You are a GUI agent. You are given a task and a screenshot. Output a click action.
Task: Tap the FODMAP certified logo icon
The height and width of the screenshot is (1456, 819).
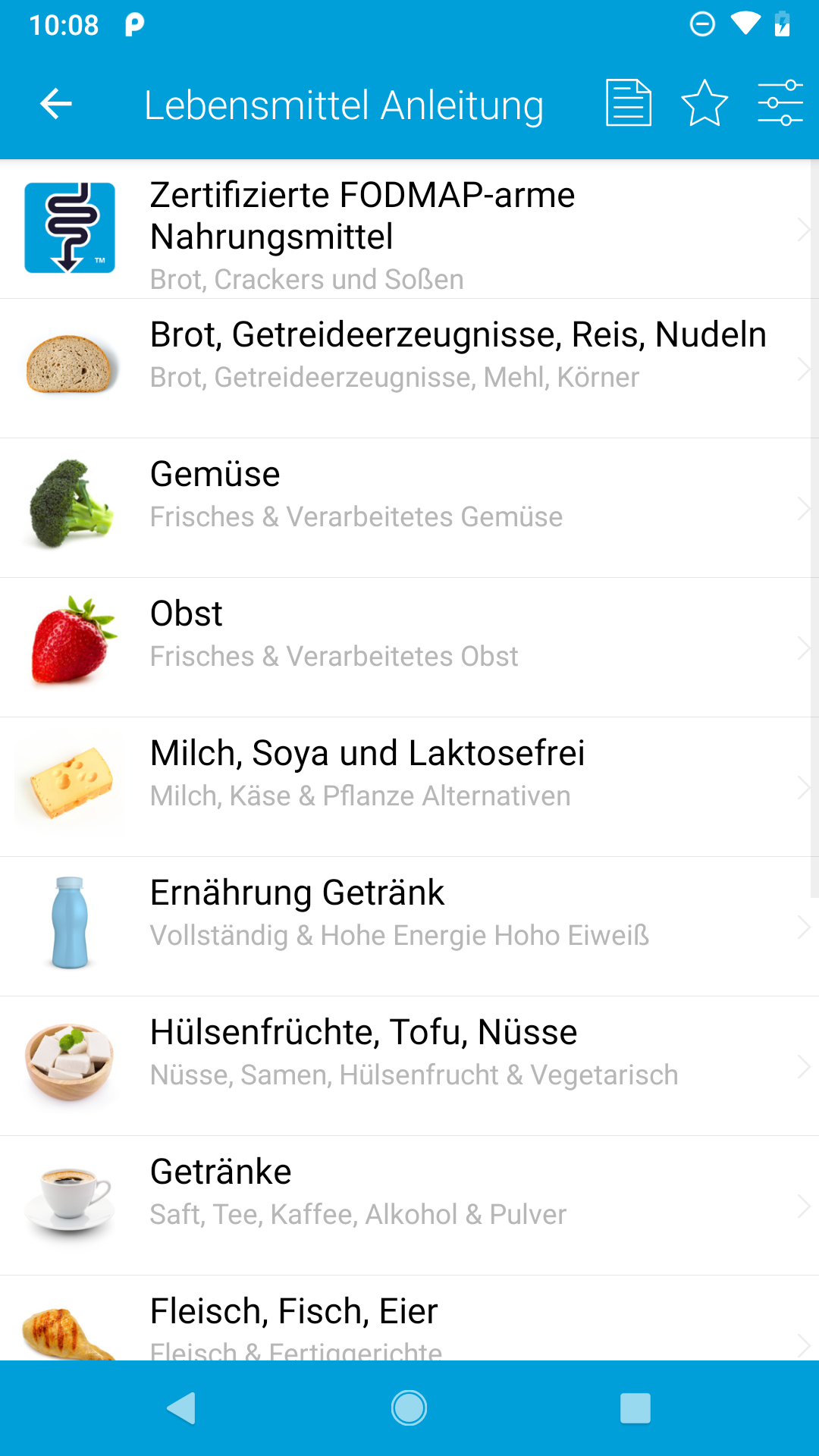pos(70,227)
